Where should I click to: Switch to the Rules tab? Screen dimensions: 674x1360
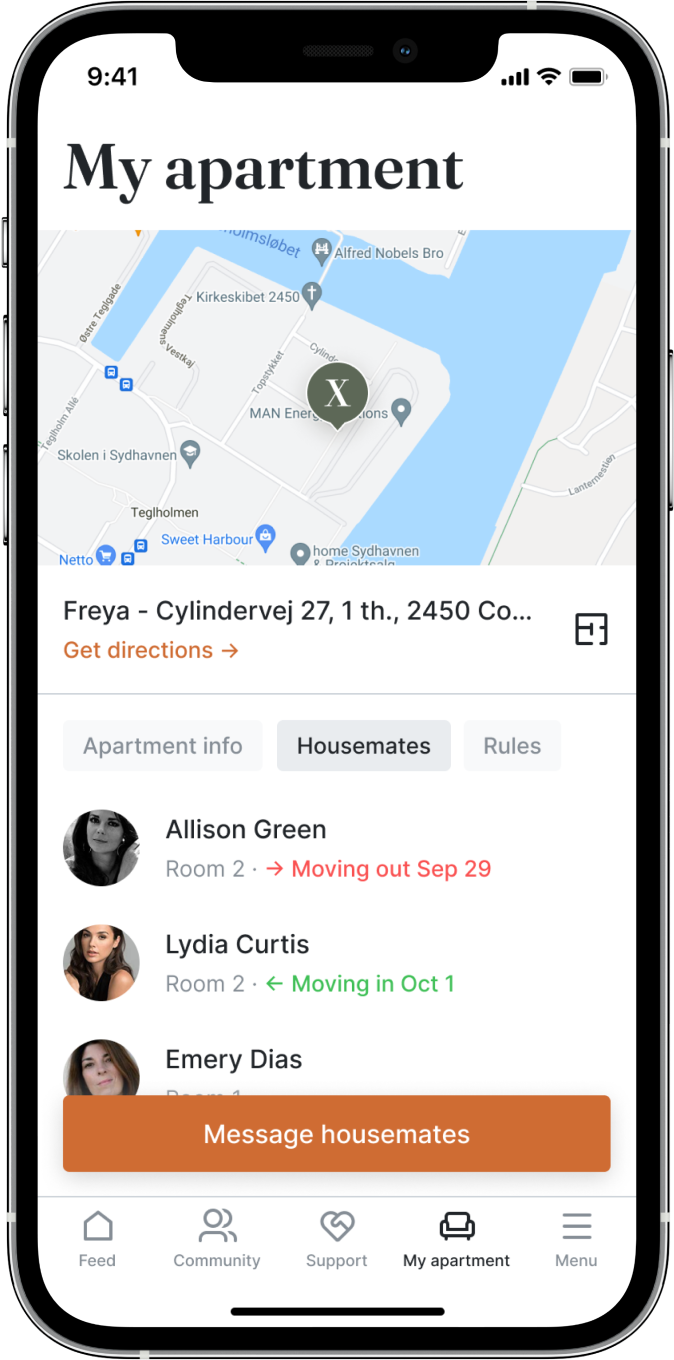[512, 746]
